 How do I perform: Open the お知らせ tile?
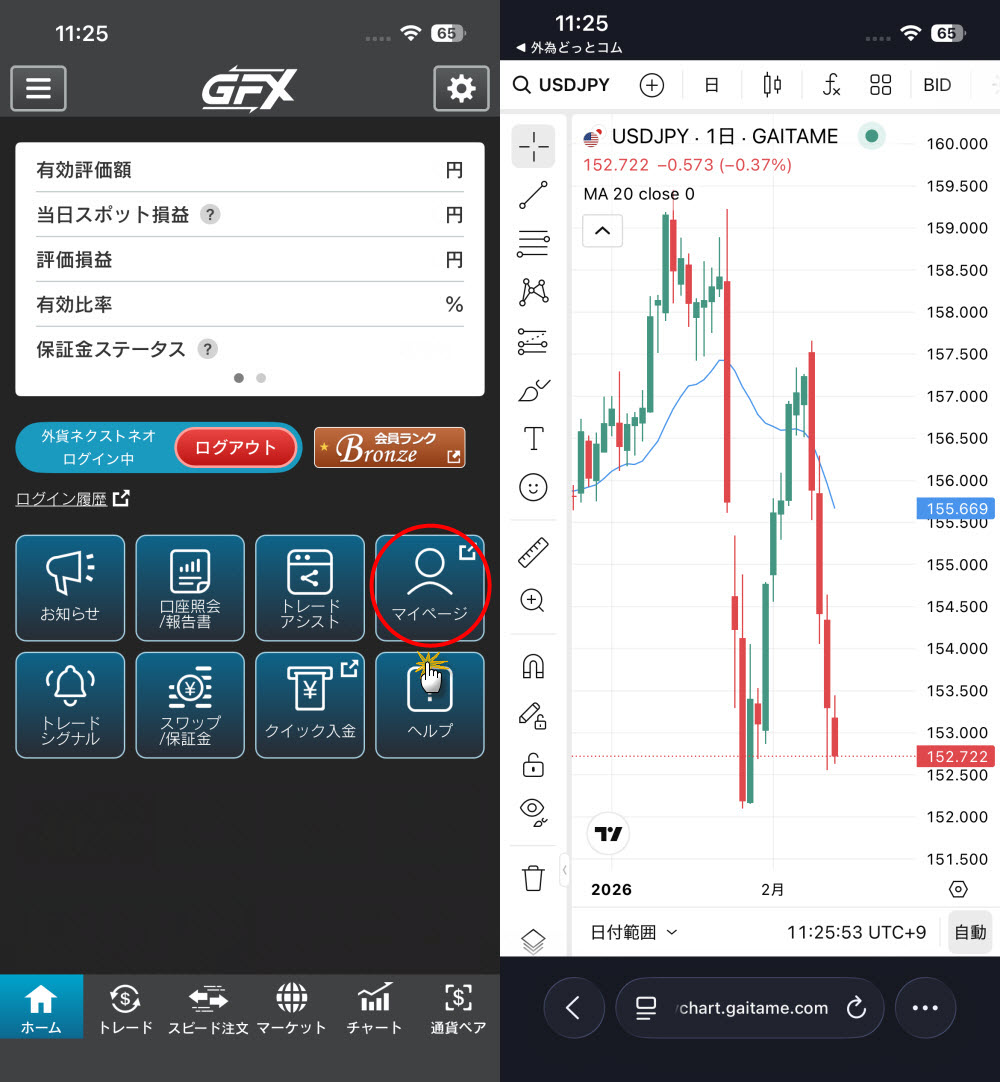(x=70, y=588)
